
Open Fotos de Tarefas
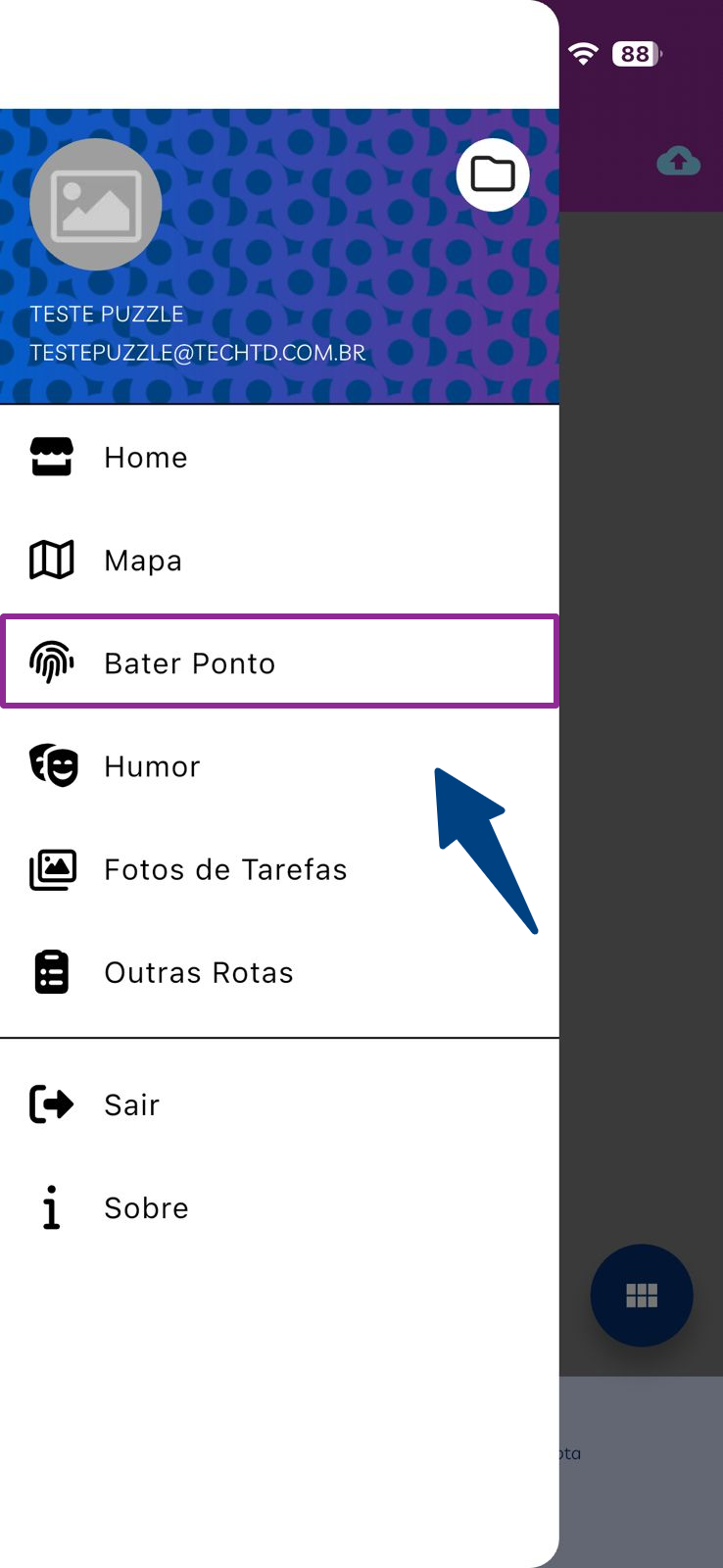(x=225, y=869)
